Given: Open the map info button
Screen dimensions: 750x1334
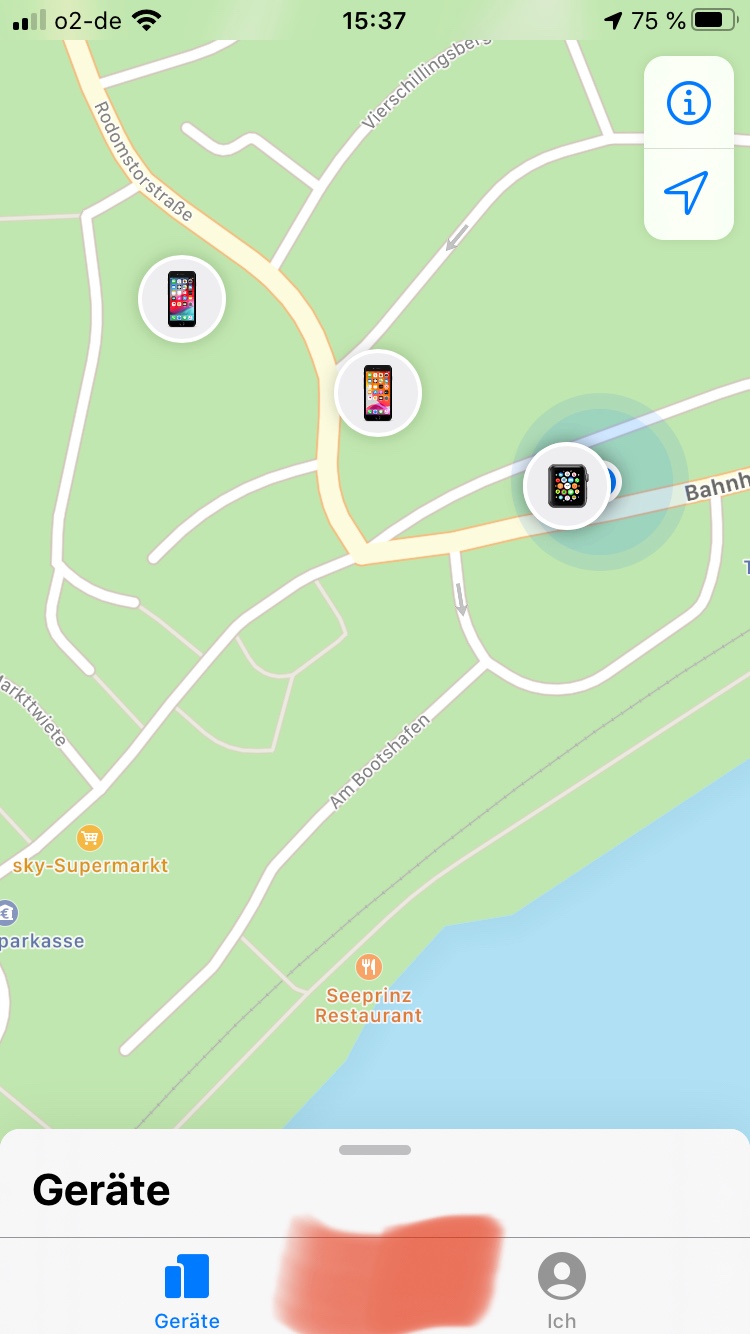Looking at the screenshot, I should [x=688, y=102].
